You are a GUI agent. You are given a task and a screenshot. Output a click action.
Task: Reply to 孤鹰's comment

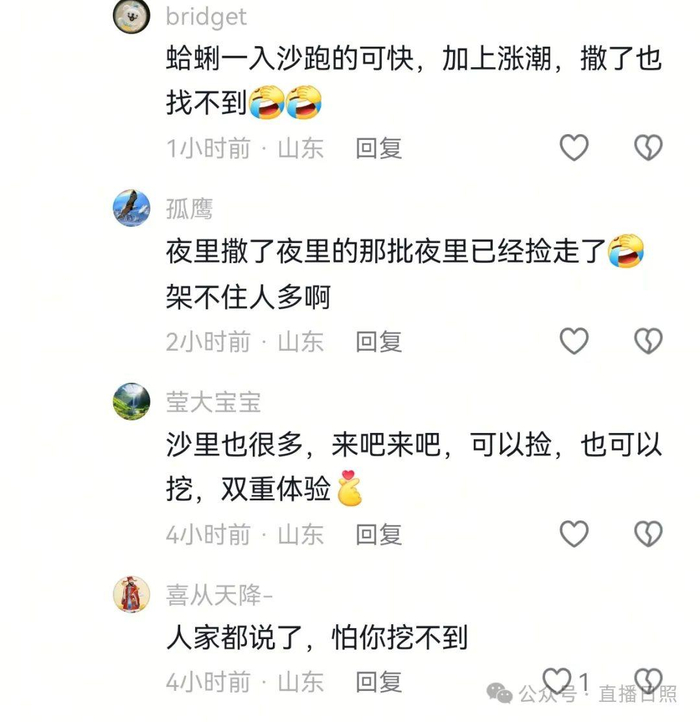coord(379,342)
